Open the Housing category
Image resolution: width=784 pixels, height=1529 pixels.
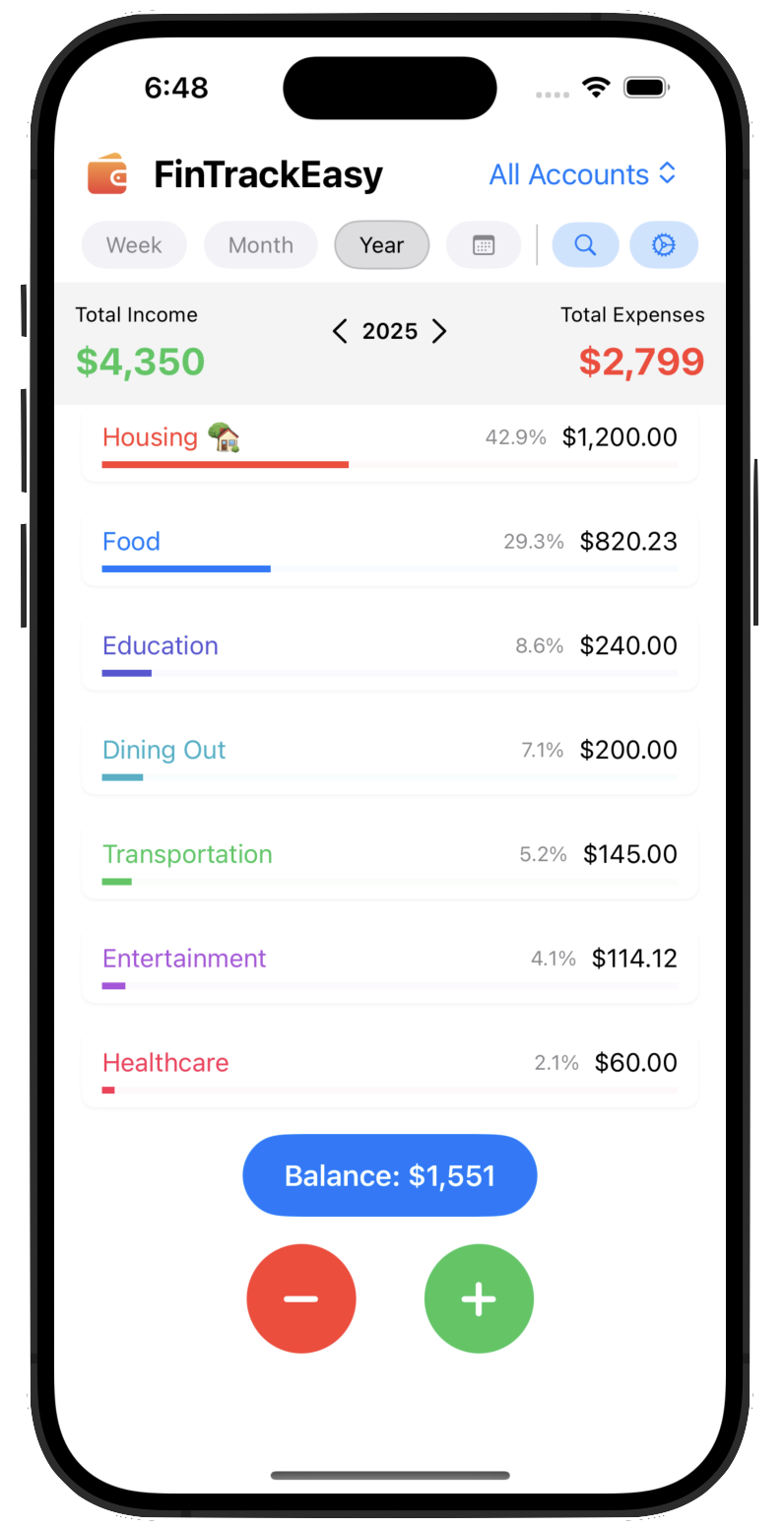click(x=389, y=443)
